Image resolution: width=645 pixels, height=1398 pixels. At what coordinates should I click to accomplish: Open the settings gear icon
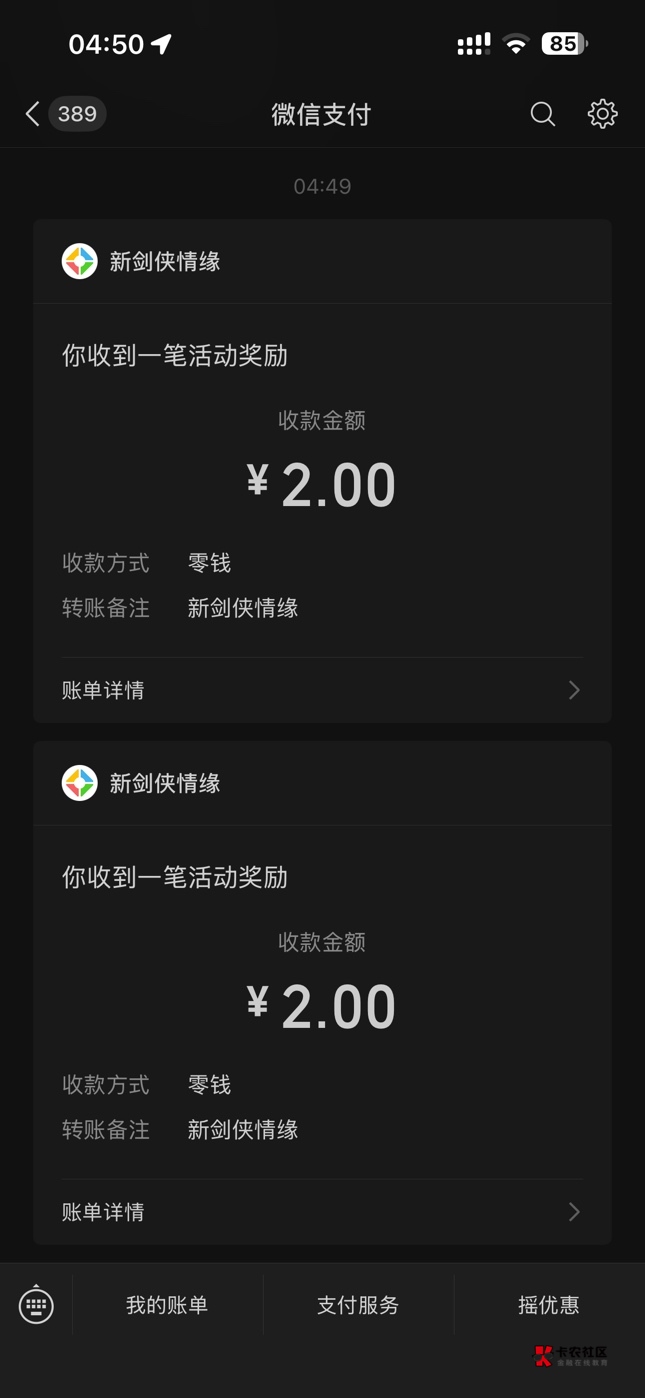pos(602,114)
